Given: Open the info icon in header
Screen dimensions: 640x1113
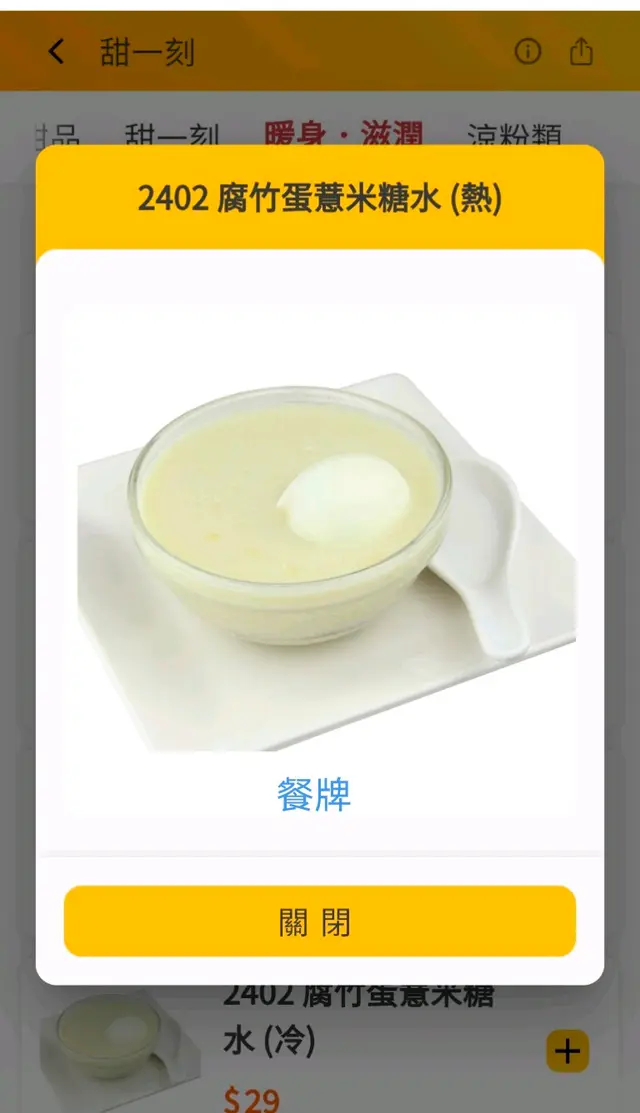Looking at the screenshot, I should (528, 52).
